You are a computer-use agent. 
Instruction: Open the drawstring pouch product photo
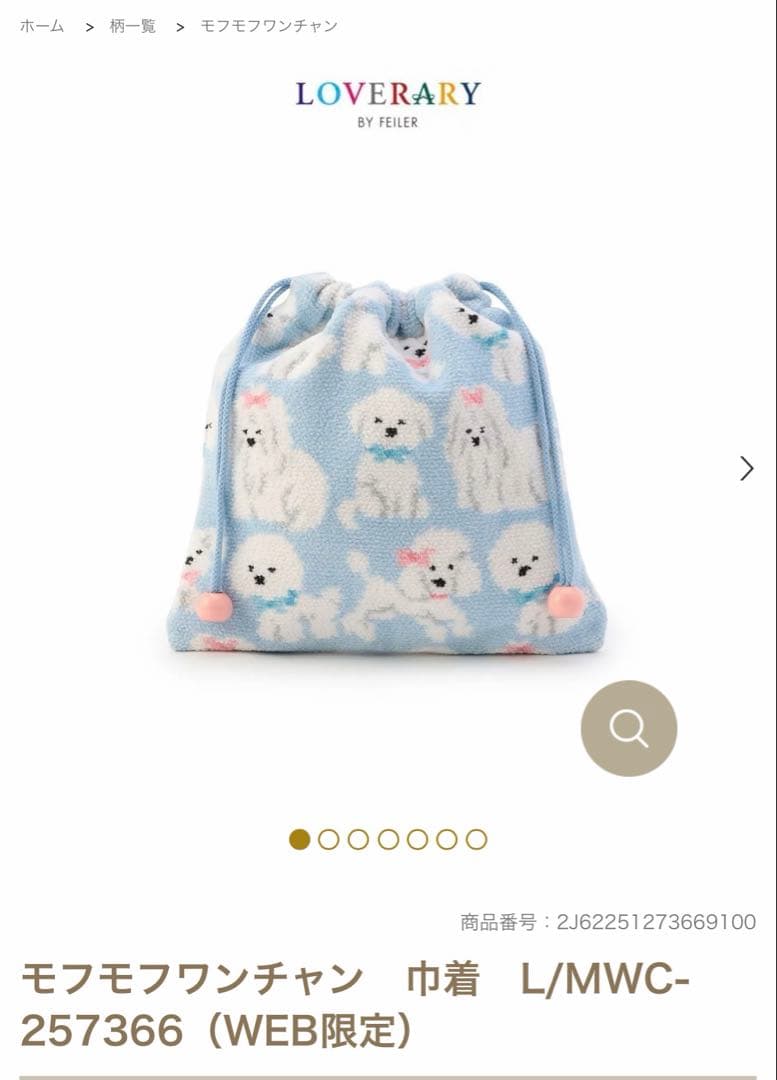pyautogui.click(x=387, y=463)
